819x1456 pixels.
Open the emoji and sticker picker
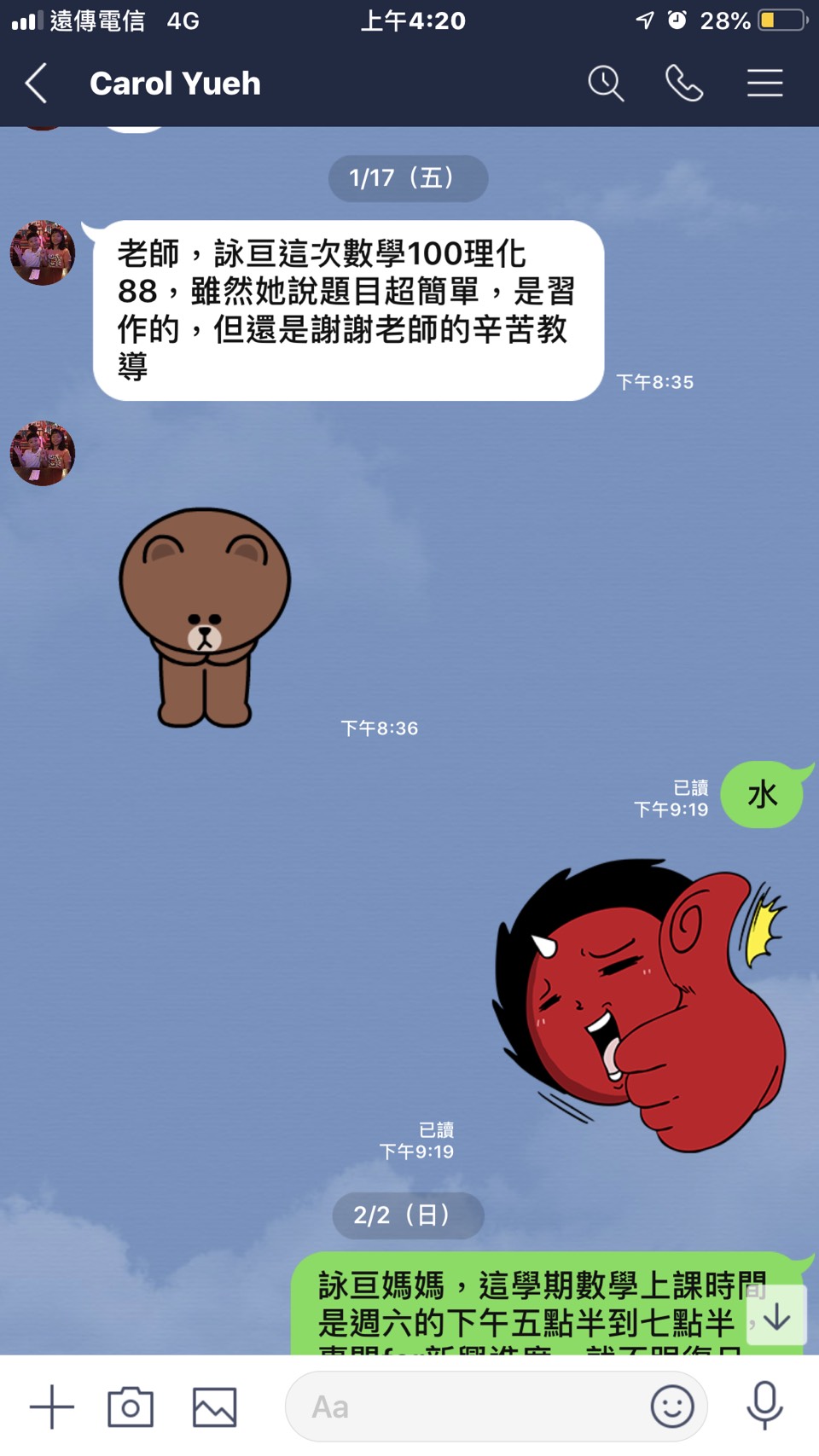coord(671,1407)
